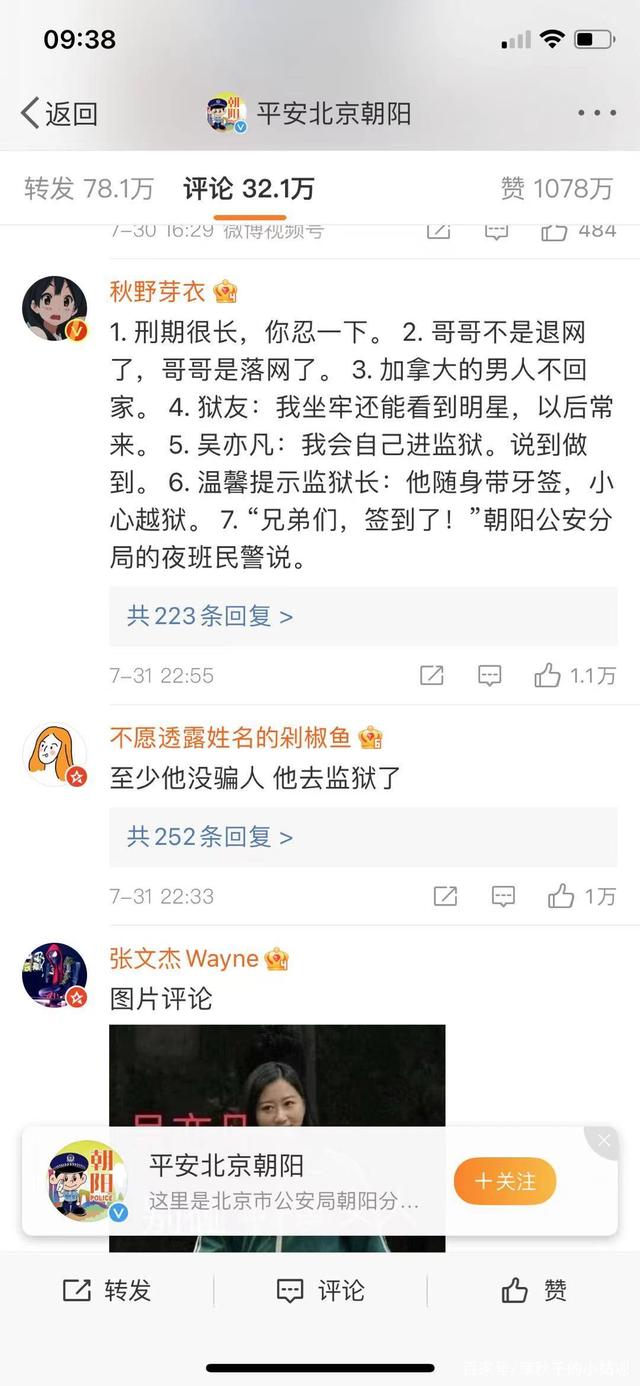This screenshot has width=640, height=1386.
Task: Switch to the 转发 78.1万 tab
Action: pos(89,188)
